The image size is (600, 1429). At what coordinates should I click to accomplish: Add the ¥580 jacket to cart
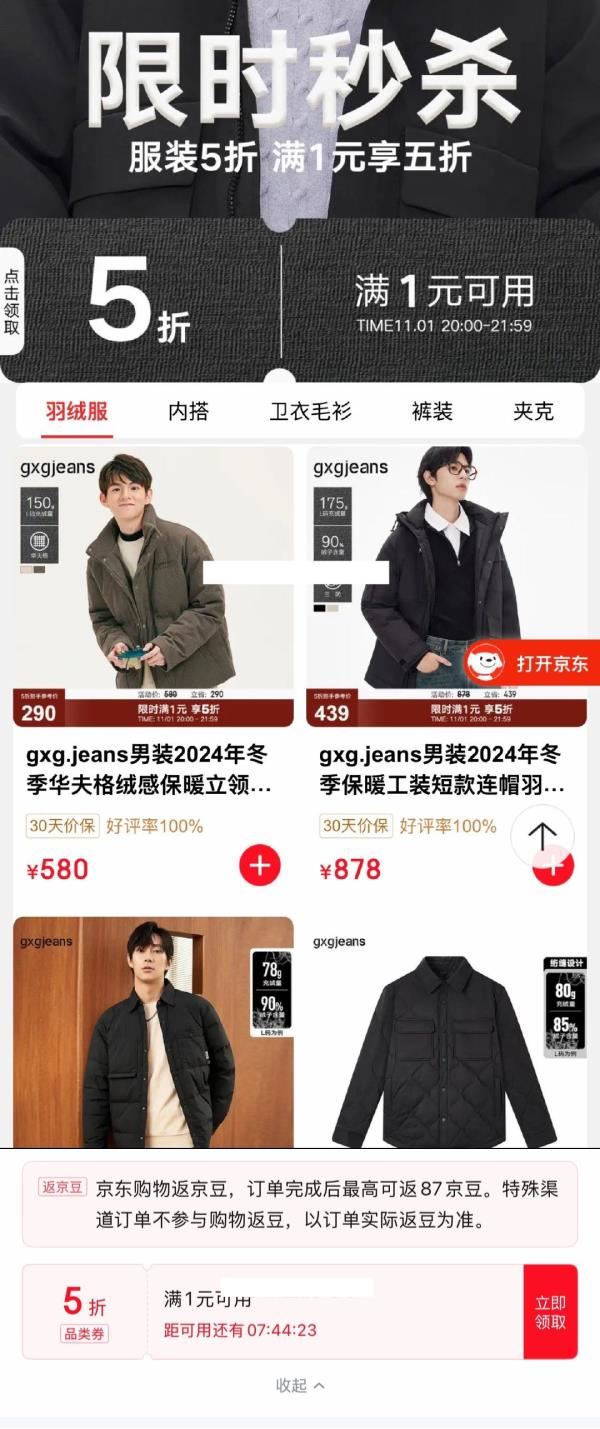260,865
